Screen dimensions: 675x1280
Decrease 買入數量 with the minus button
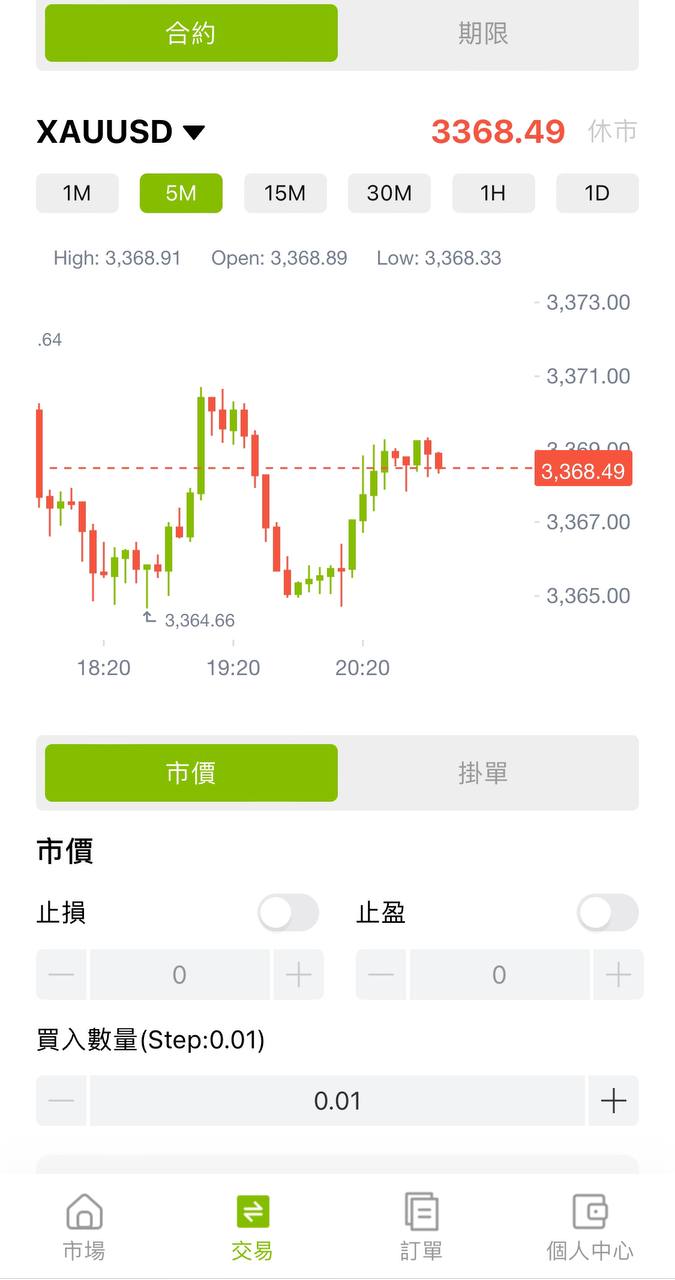point(61,1101)
